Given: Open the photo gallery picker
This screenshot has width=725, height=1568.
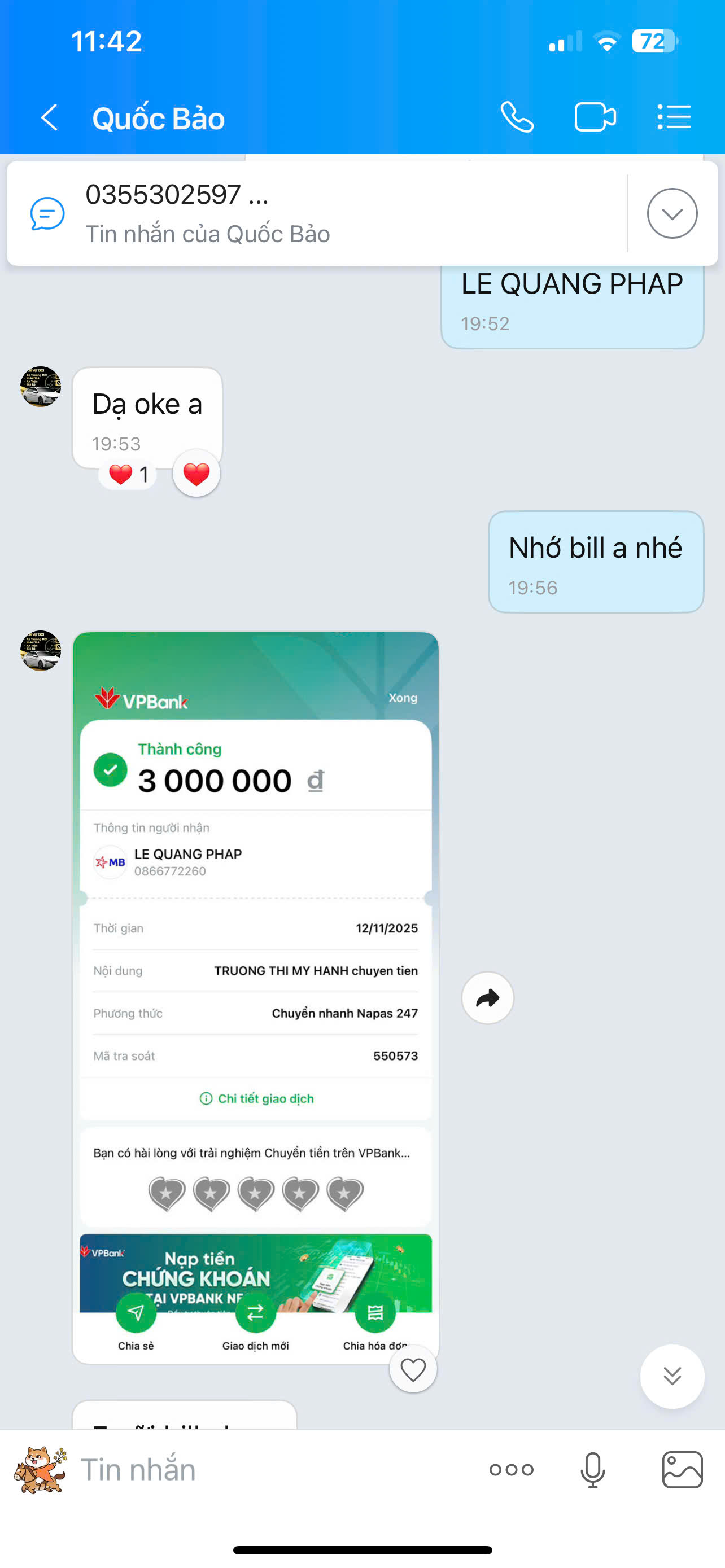Looking at the screenshot, I should point(682,1469).
